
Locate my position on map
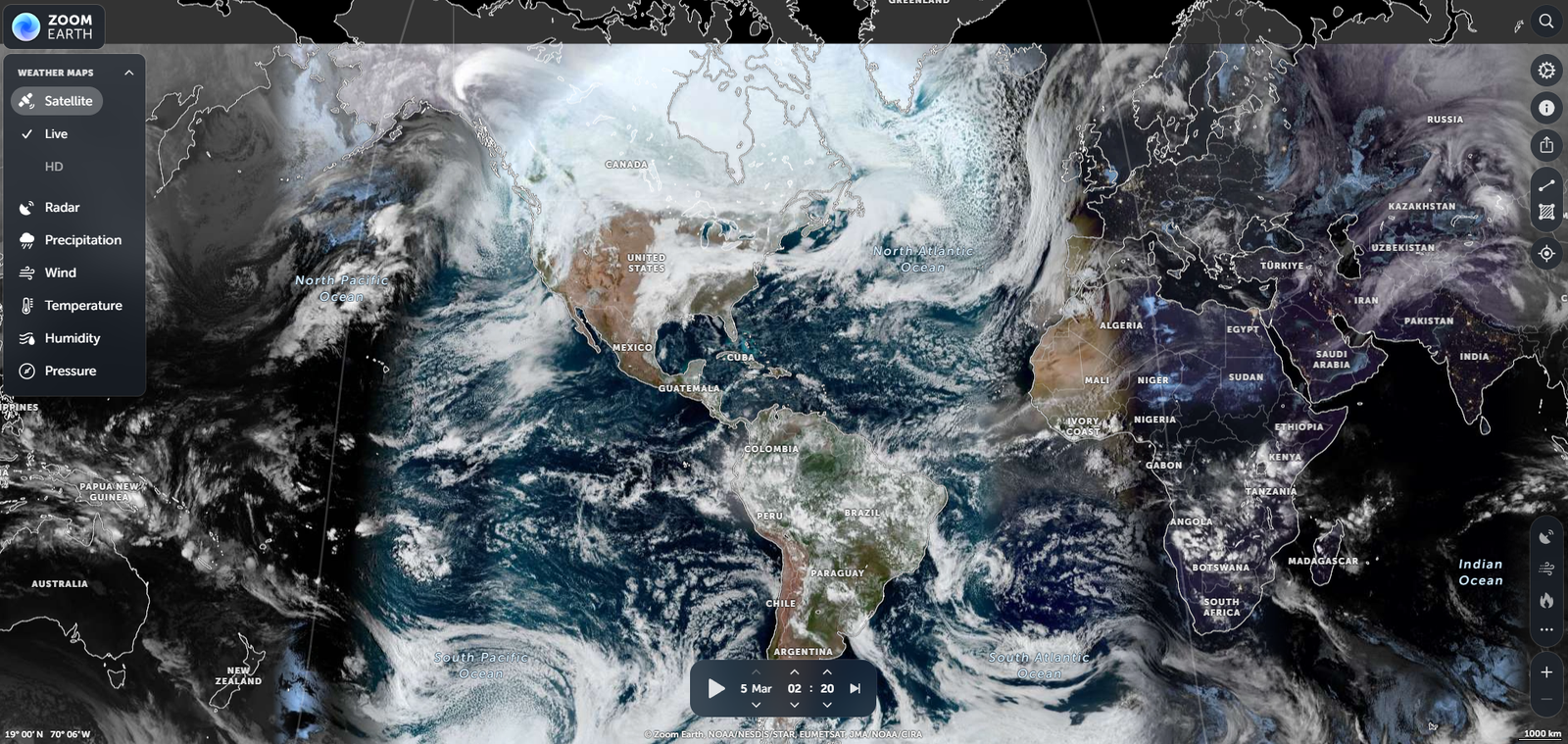point(1546,253)
